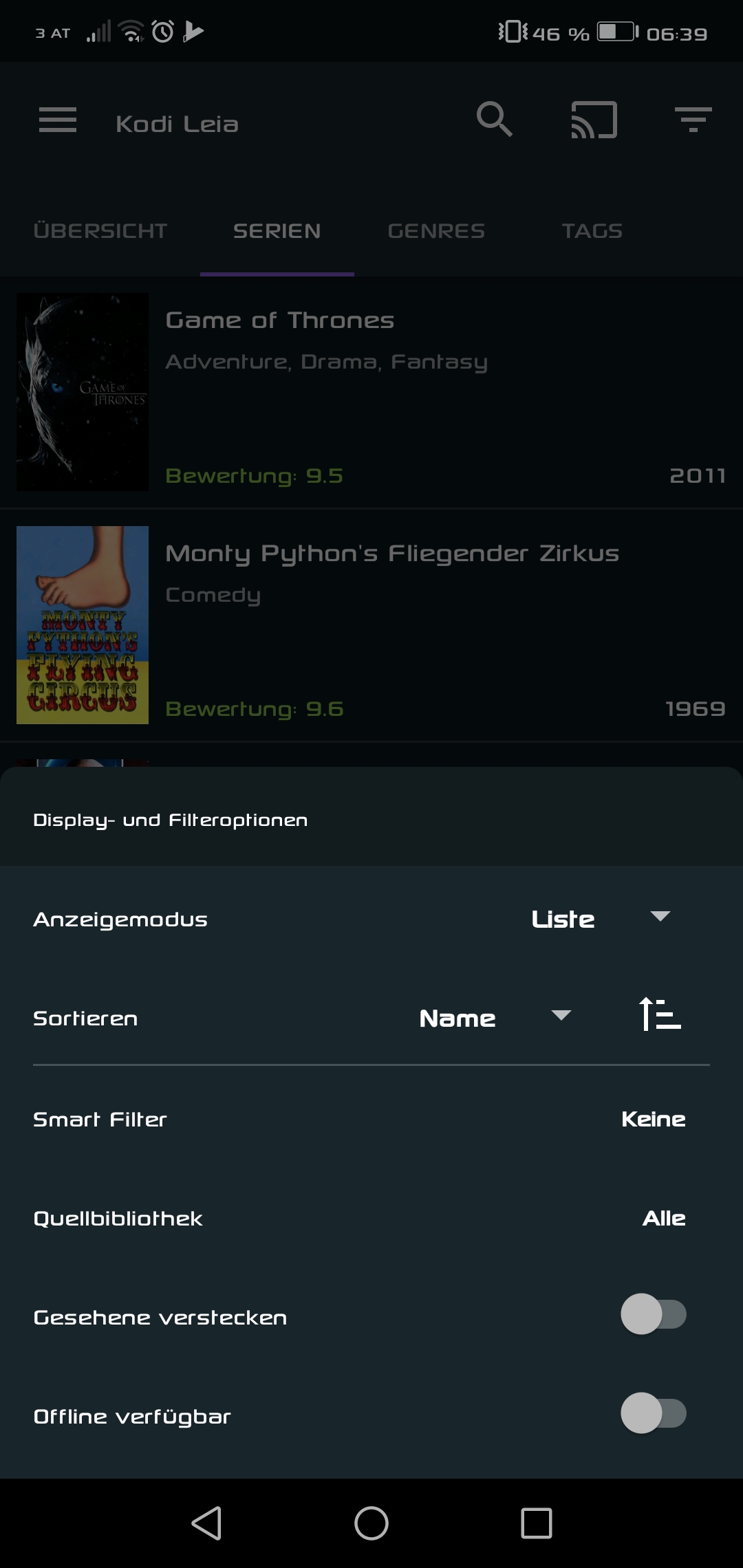Viewport: 743px width, 1568px height.
Task: Switch to the Übersicht tab
Action: pyautogui.click(x=100, y=231)
